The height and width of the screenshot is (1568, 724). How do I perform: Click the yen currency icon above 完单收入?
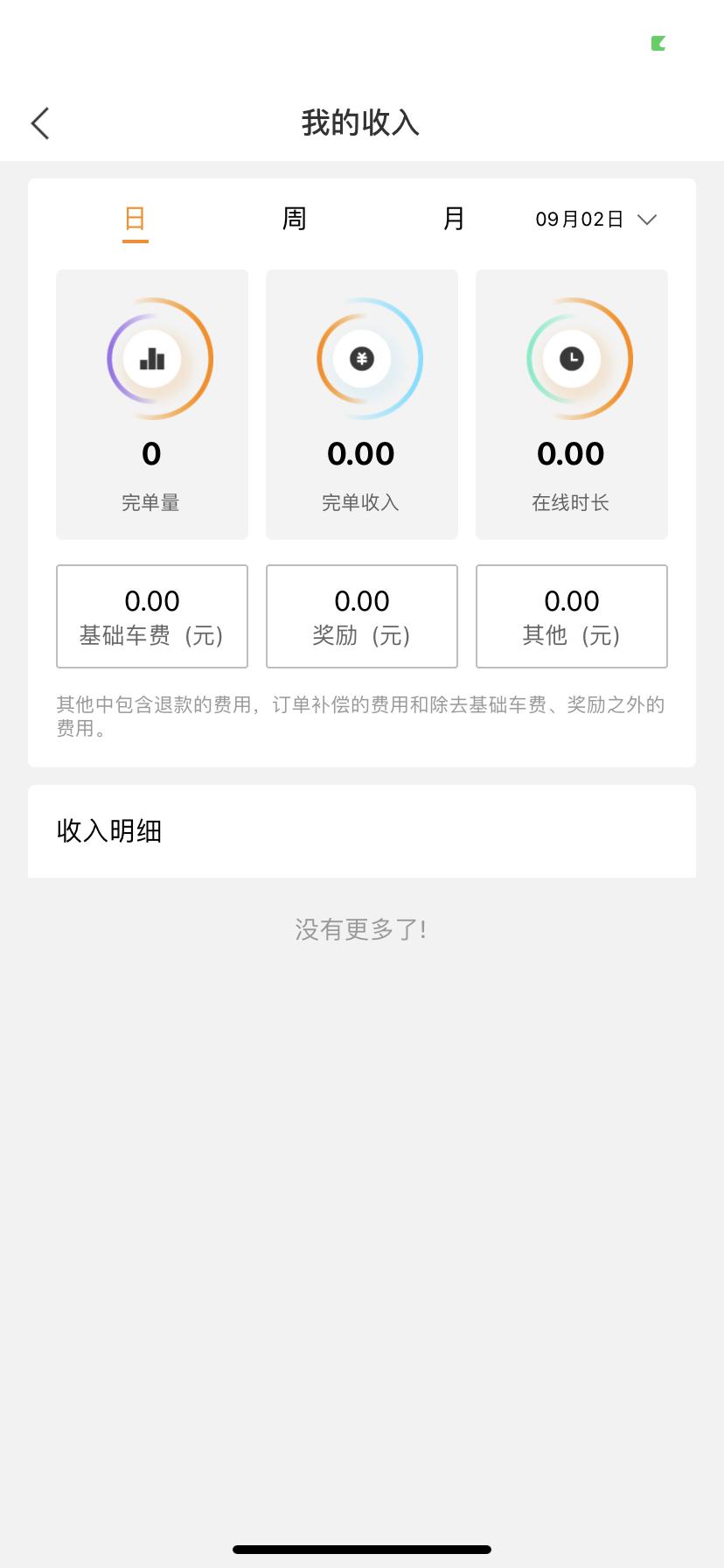pos(361,359)
